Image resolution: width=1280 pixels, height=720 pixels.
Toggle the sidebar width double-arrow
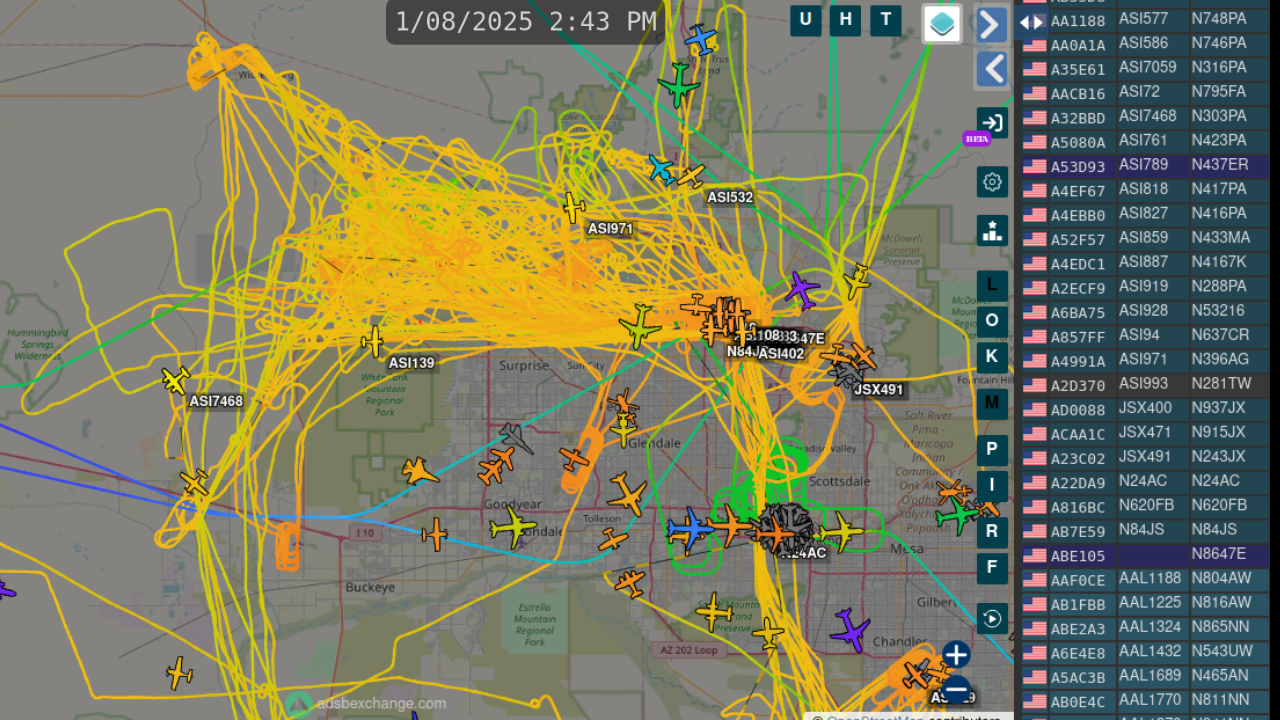point(1031,22)
